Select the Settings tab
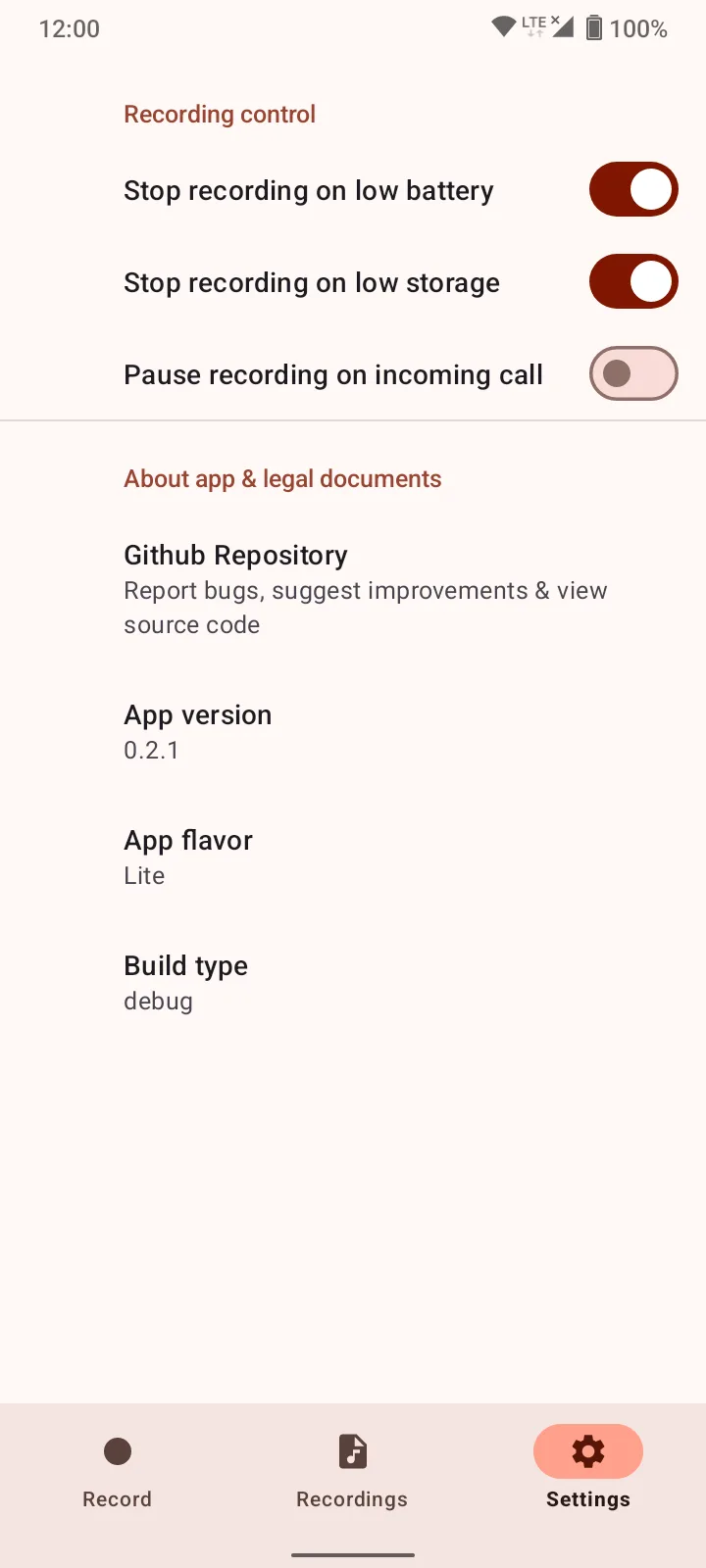 (x=588, y=1471)
